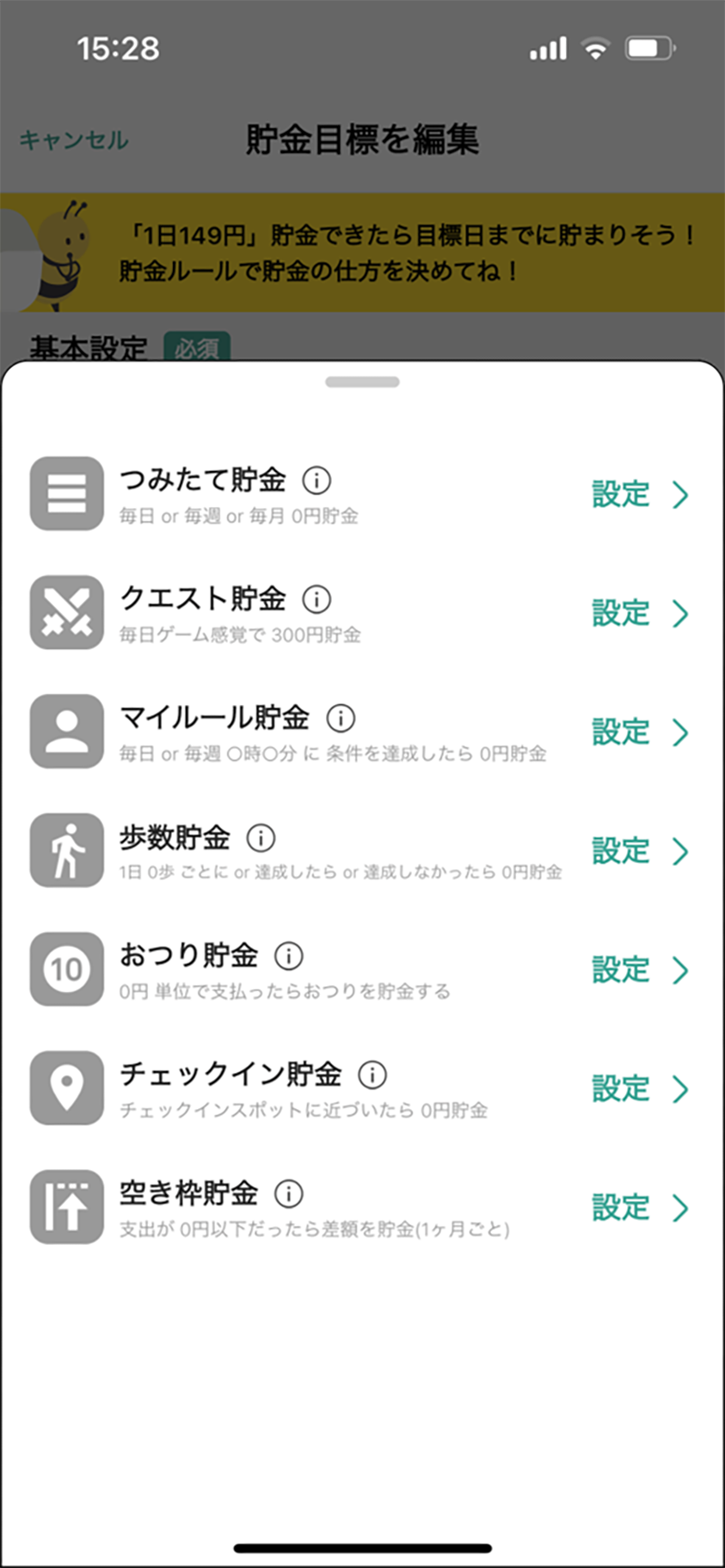Show info for マイルール貯金
The image size is (725, 1568).
pyautogui.click(x=341, y=718)
